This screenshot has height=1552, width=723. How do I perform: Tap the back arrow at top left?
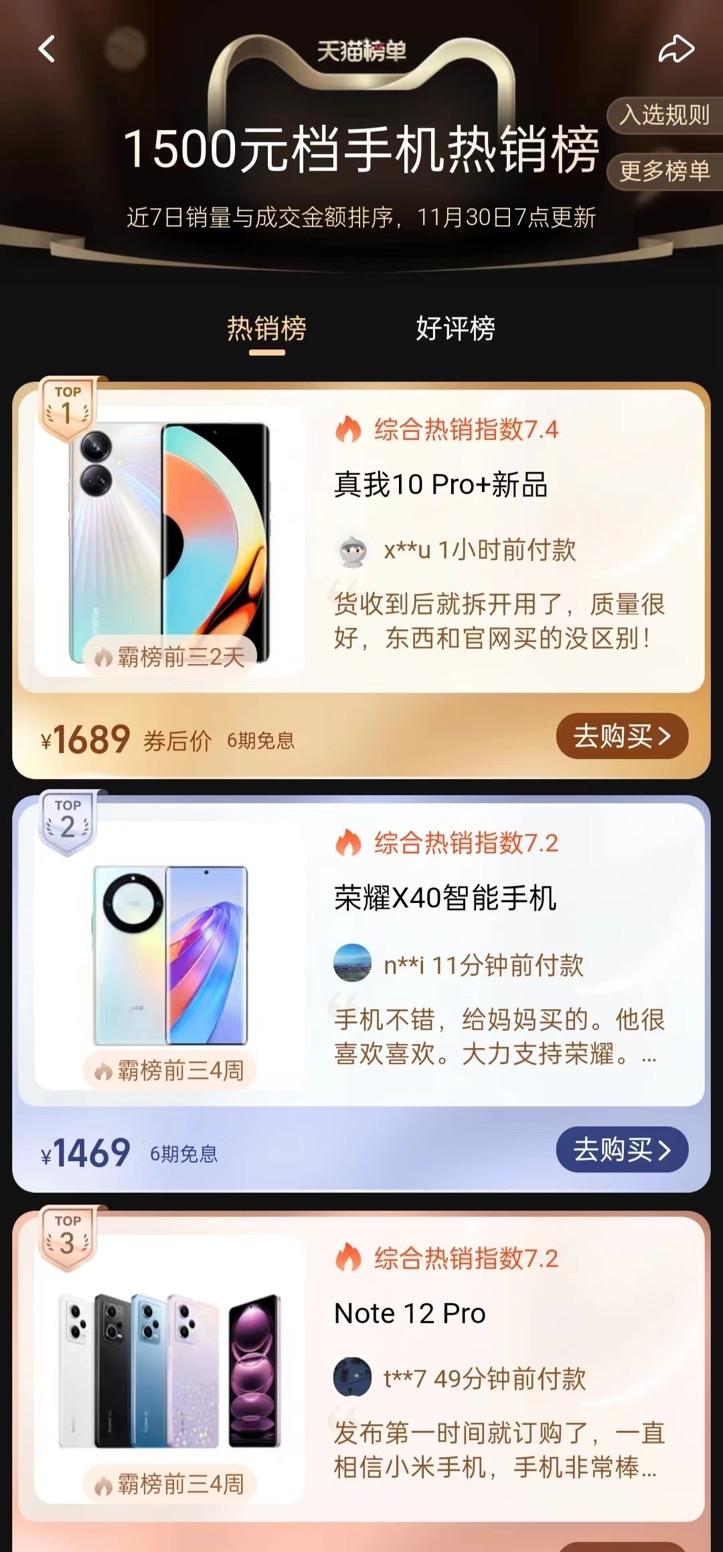tap(44, 47)
